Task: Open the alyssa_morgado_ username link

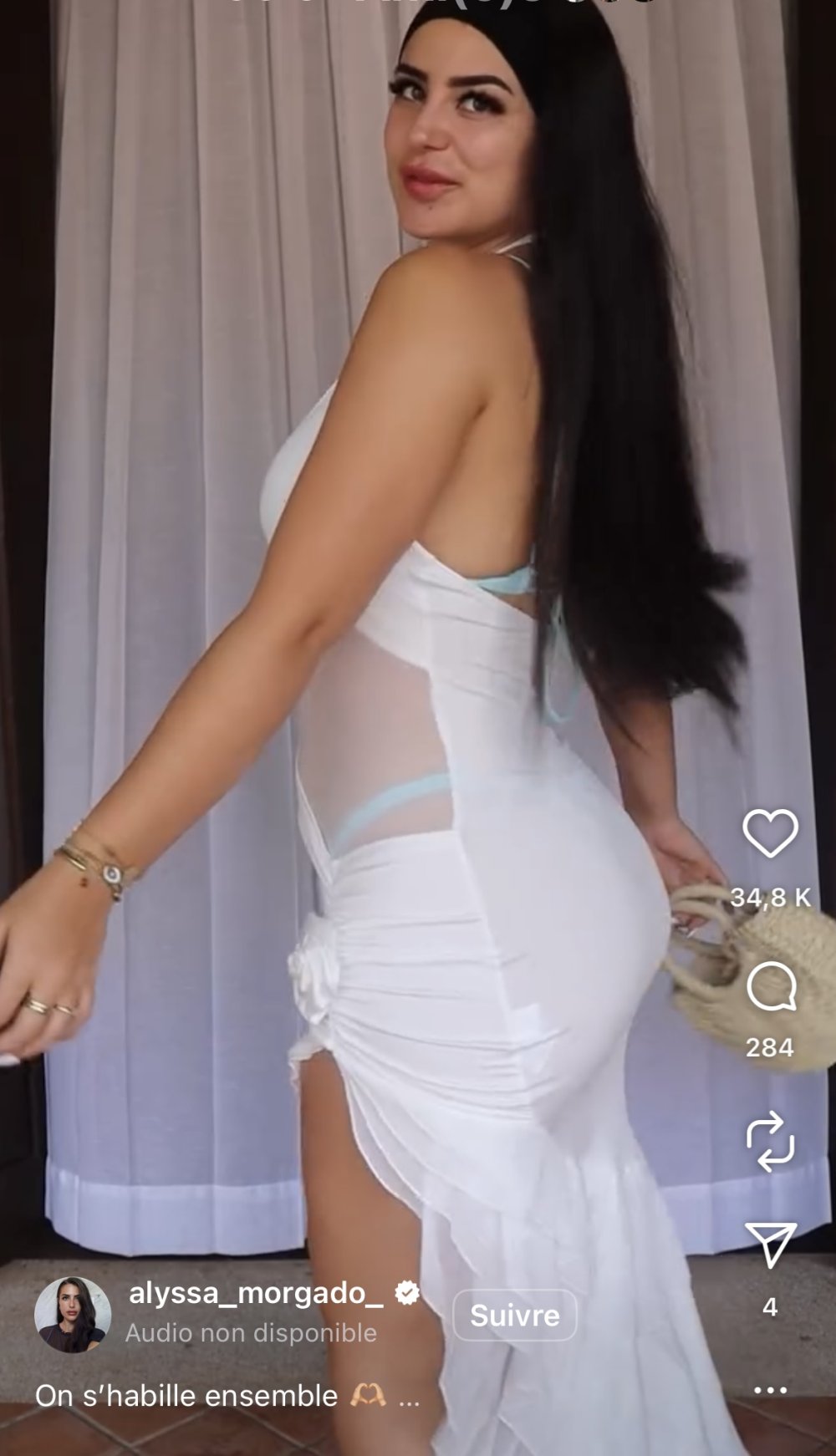Action: point(256,1293)
